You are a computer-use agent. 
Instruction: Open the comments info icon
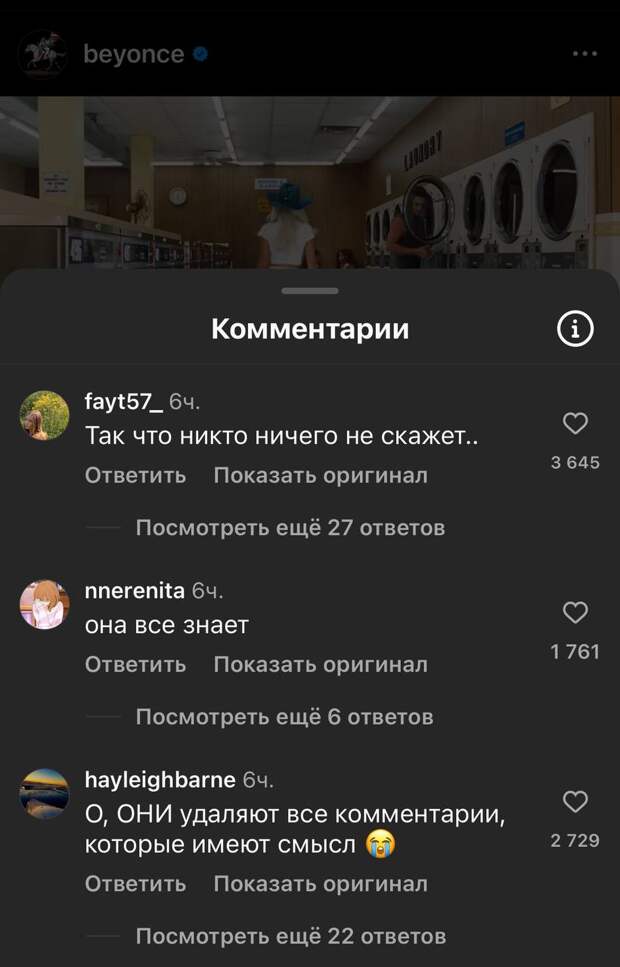pyautogui.click(x=575, y=329)
